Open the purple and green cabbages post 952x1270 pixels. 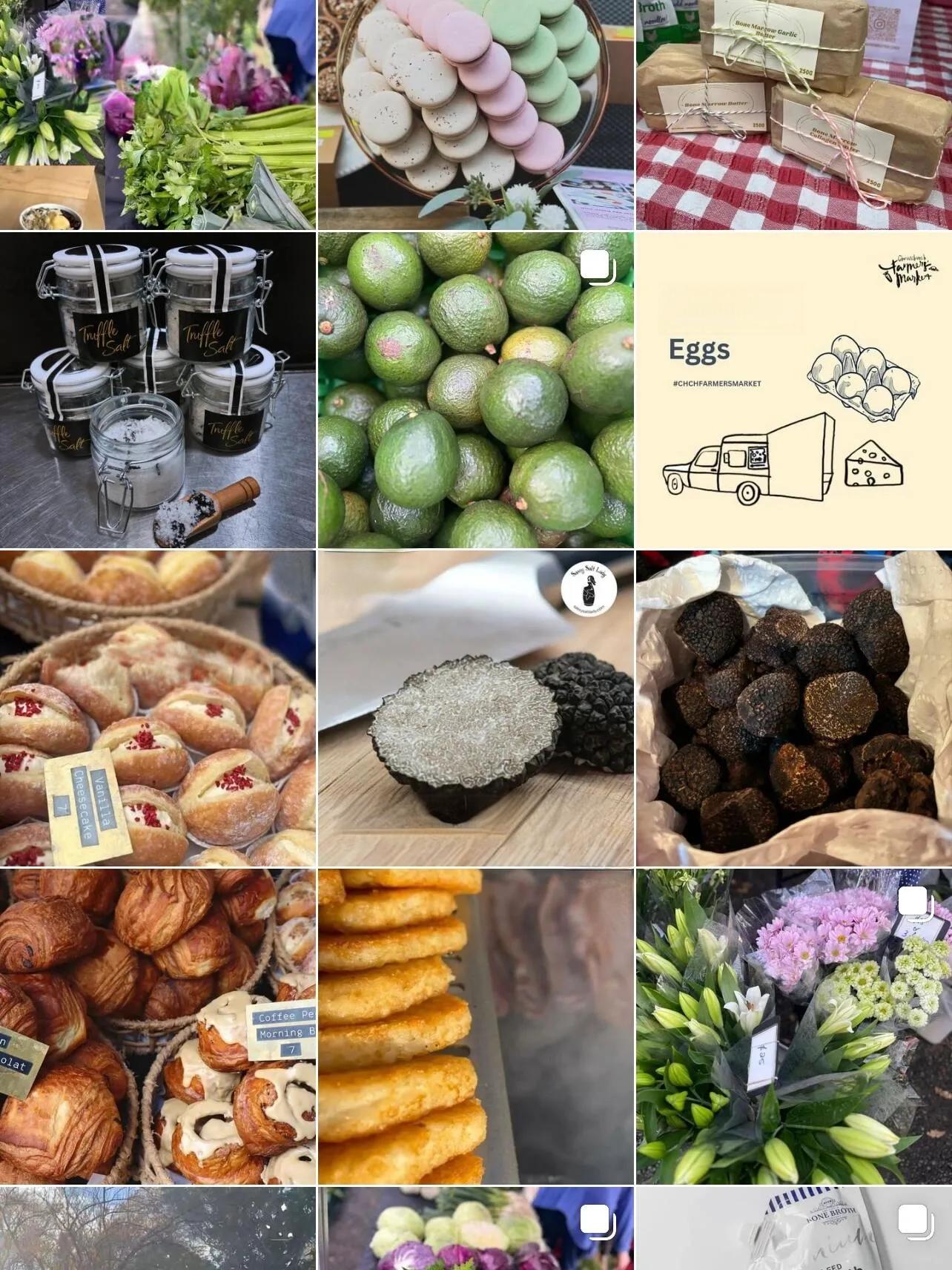(475, 1228)
